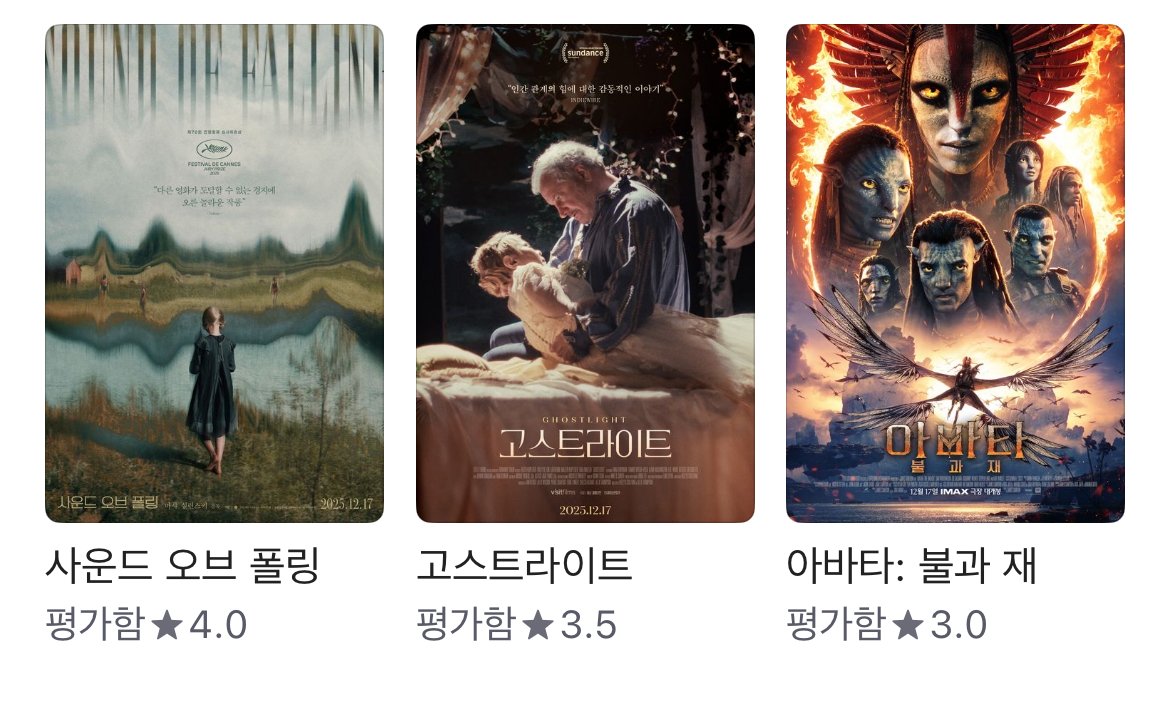The width and height of the screenshot is (1170, 717).
Task: View the 고스트라이트 movie poster
Action: [585, 273]
